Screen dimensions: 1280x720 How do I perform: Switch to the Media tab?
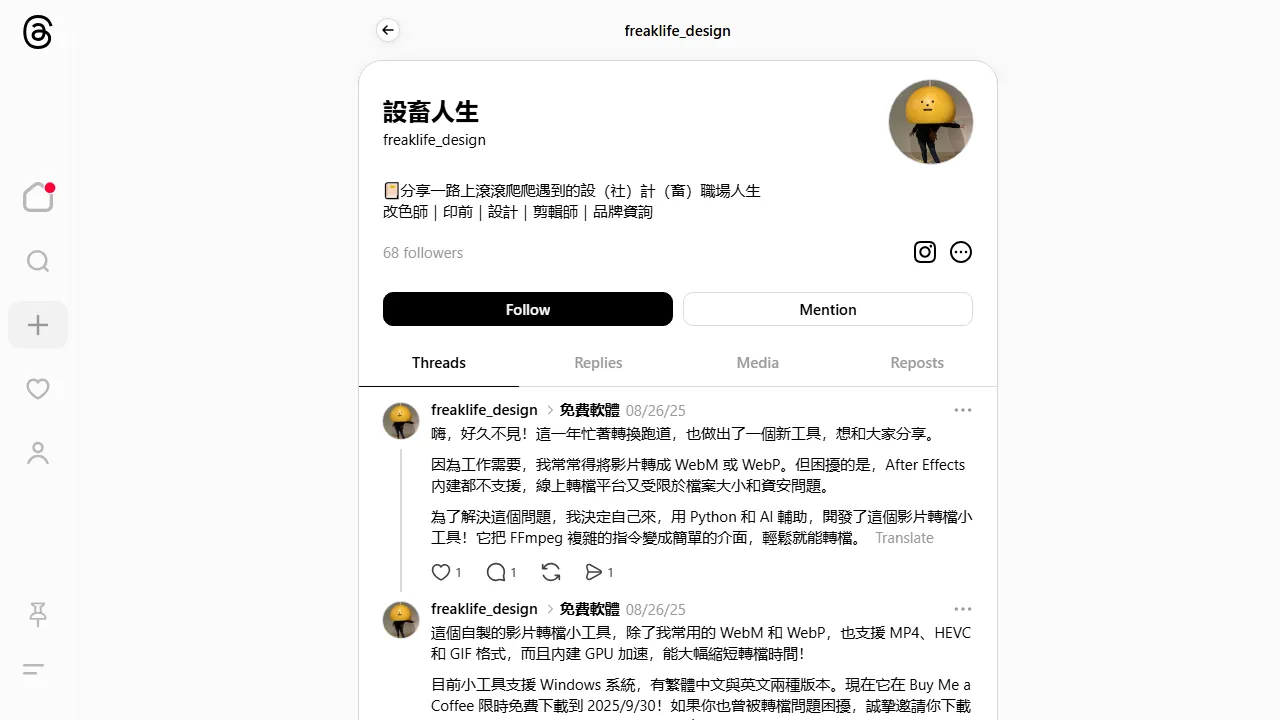757,363
